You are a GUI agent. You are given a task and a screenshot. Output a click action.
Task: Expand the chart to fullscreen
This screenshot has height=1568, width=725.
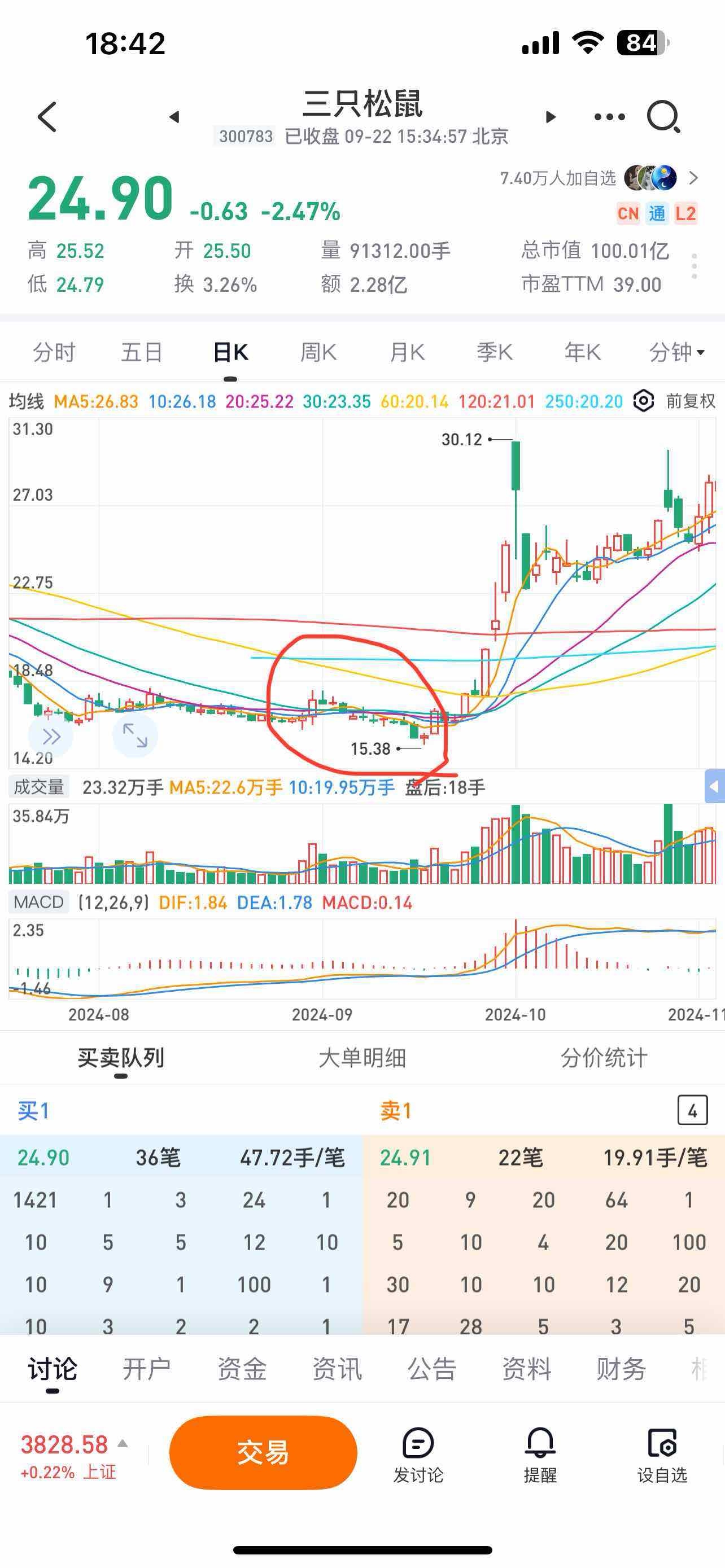(x=135, y=735)
